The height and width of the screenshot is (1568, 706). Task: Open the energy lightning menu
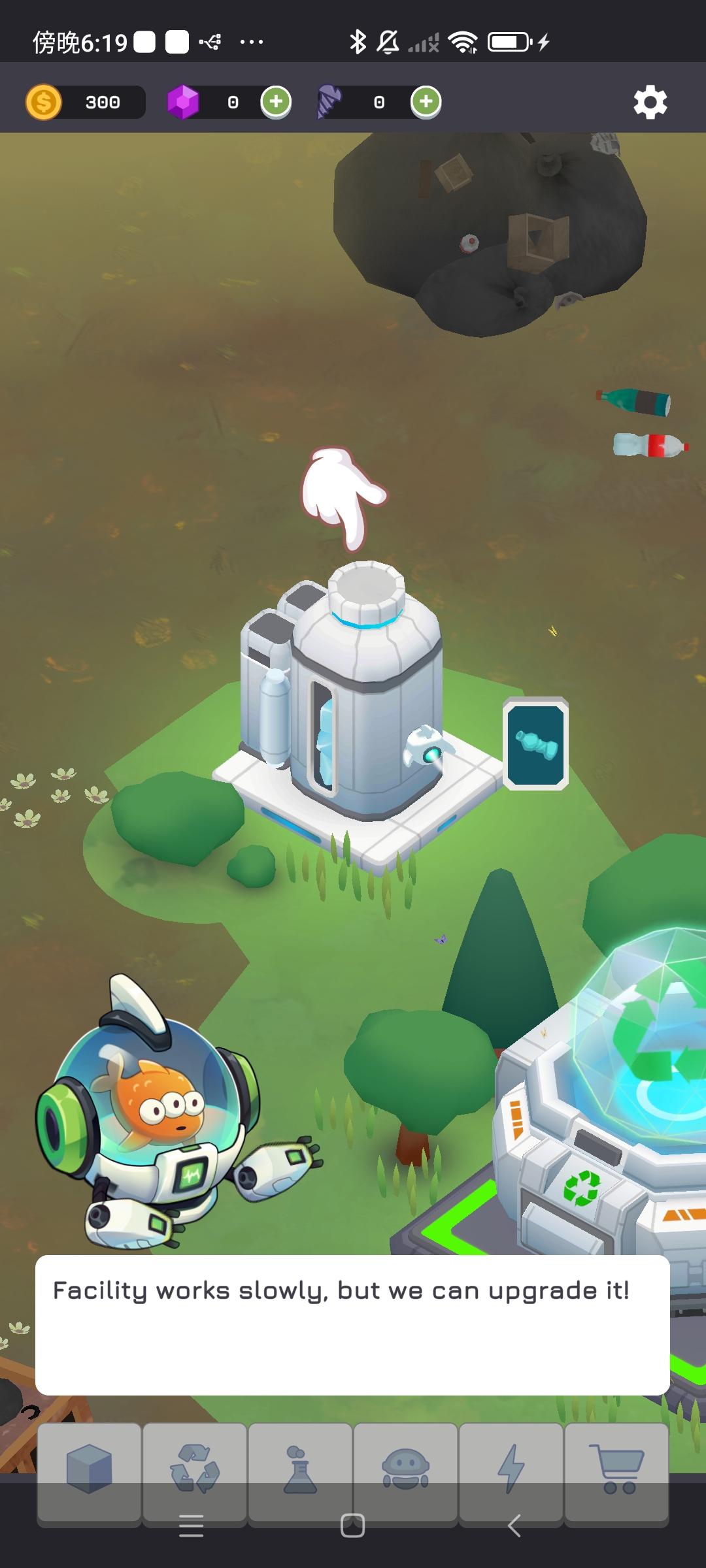click(512, 1473)
